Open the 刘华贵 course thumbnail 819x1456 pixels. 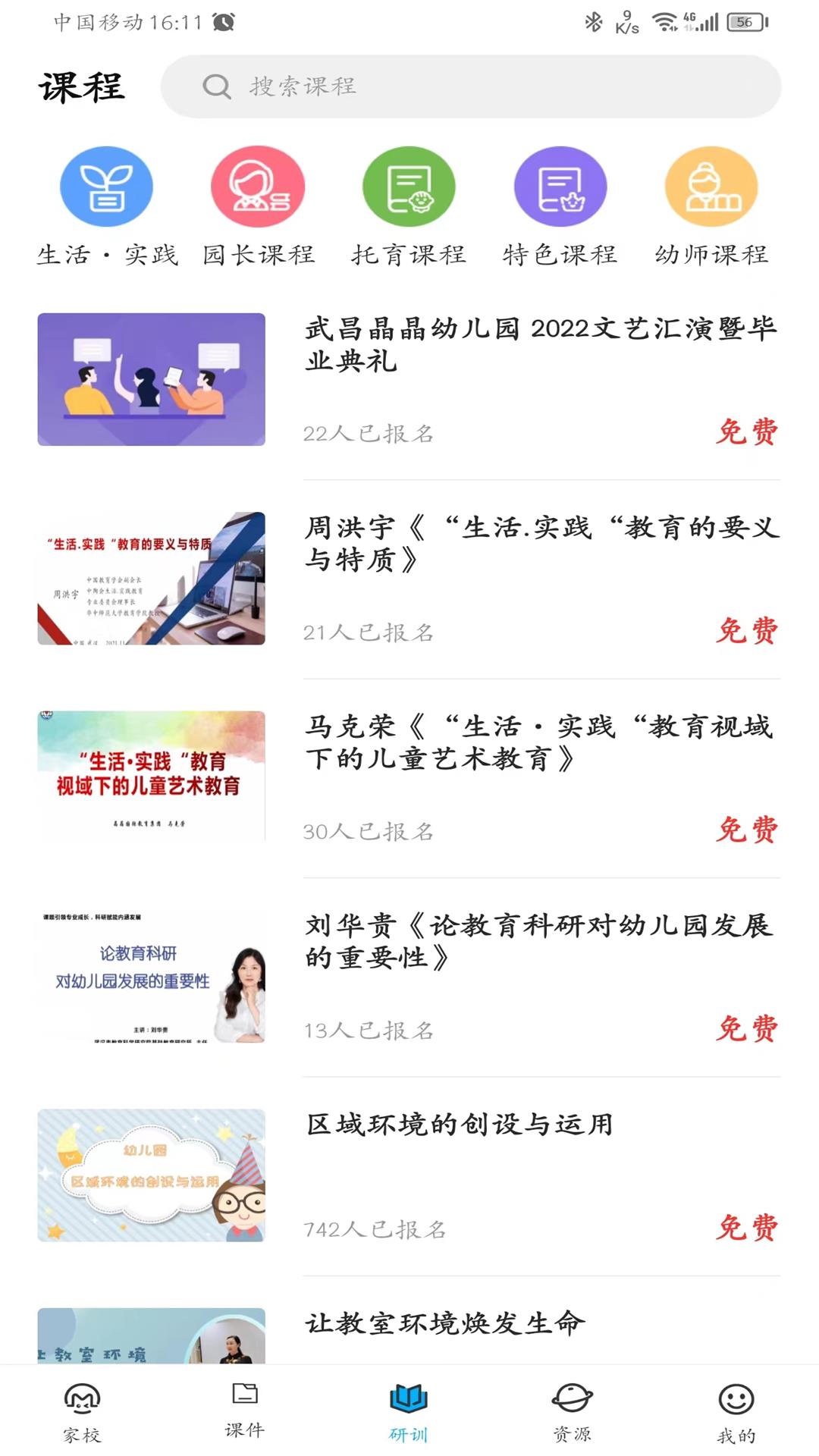coord(152,976)
